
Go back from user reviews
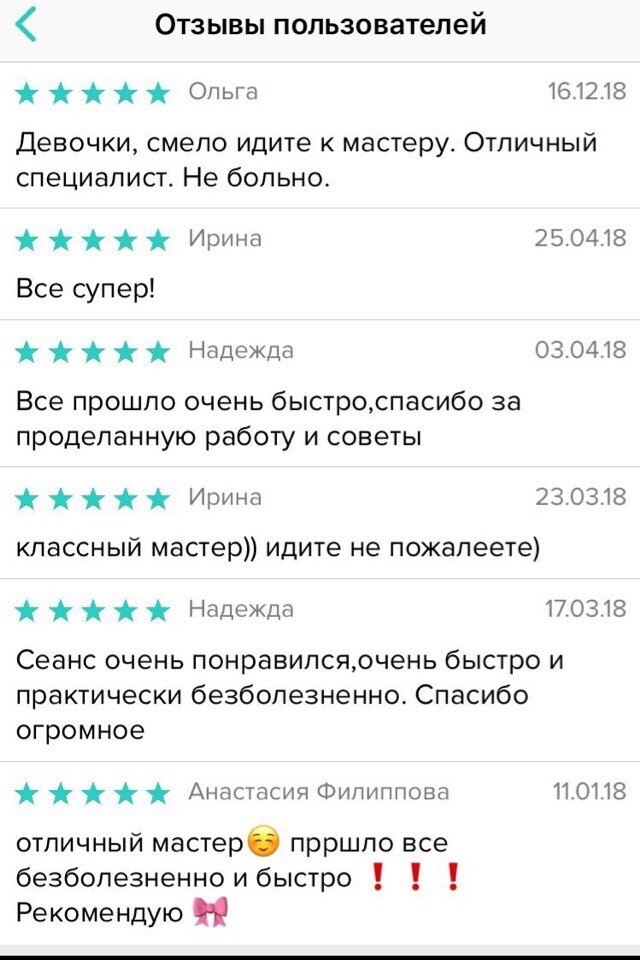[27, 25]
